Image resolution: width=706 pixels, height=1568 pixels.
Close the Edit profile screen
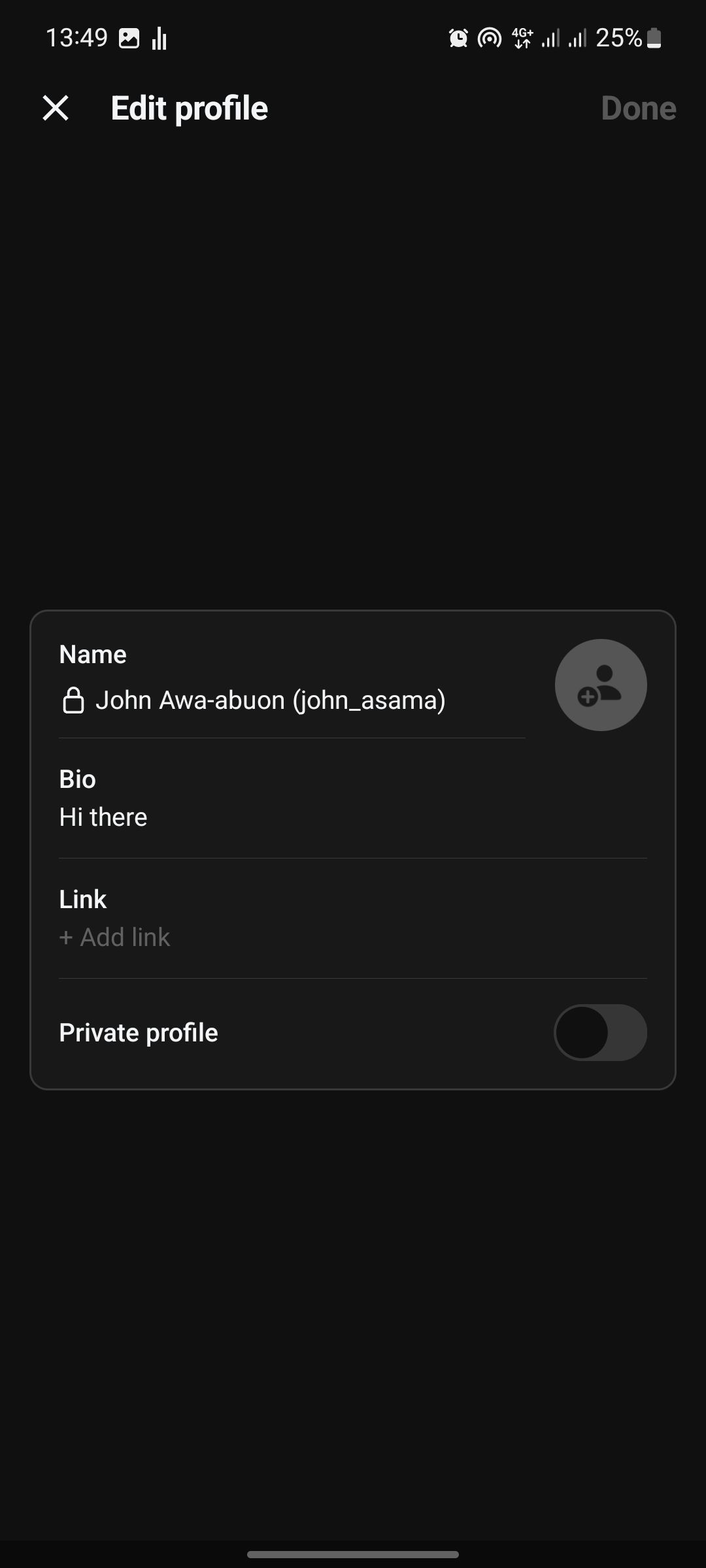click(x=56, y=108)
